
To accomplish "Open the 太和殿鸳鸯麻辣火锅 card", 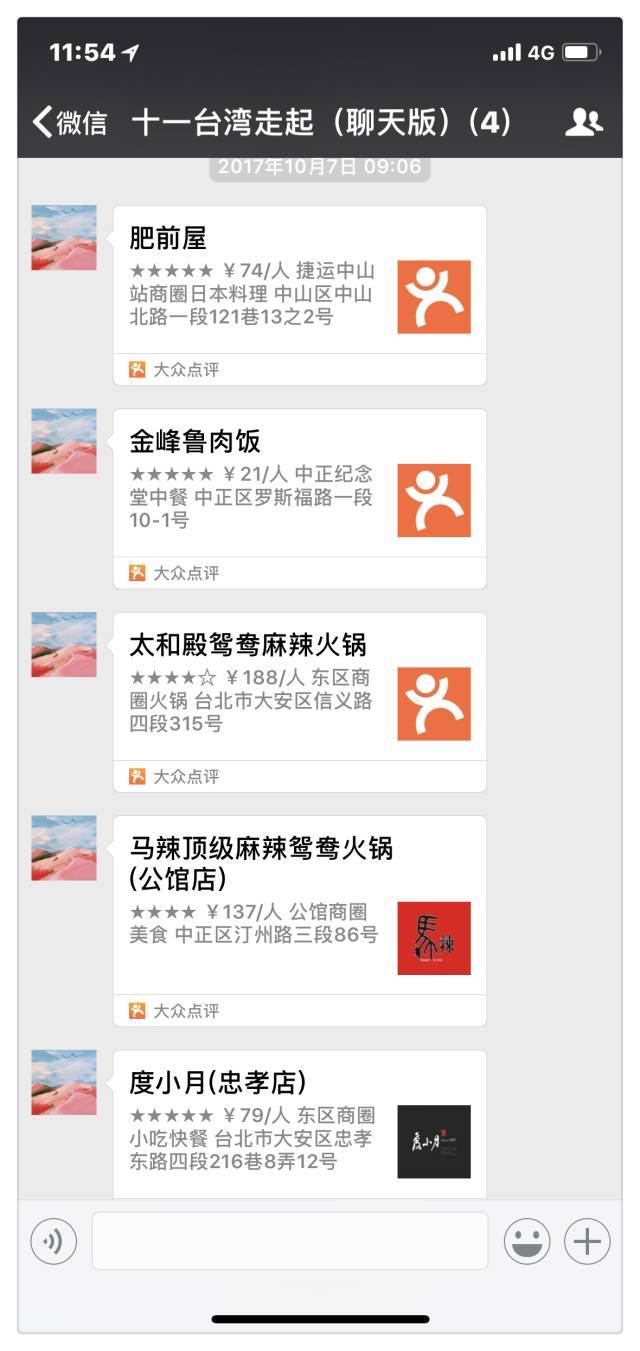I will tap(300, 702).
